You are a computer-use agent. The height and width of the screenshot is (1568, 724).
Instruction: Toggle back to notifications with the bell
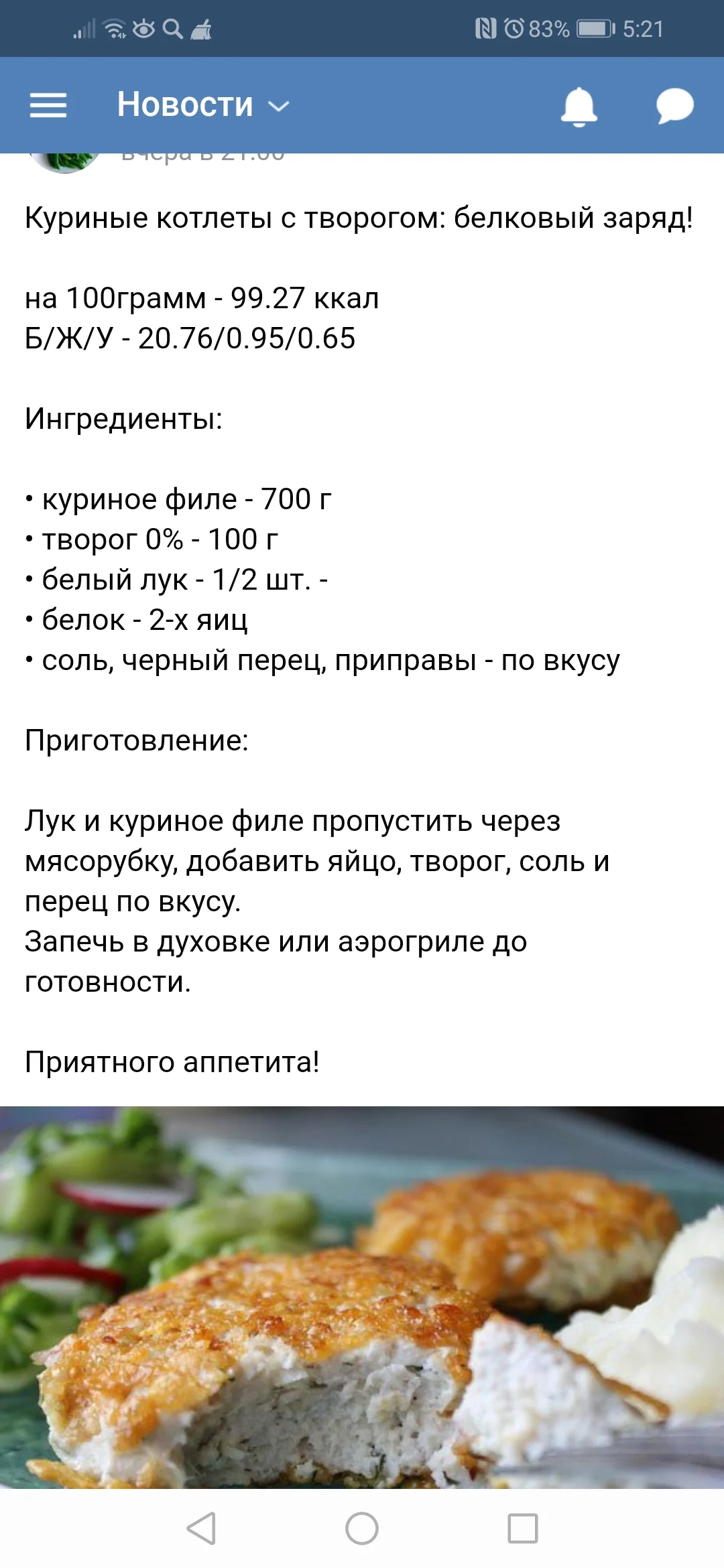click(579, 105)
